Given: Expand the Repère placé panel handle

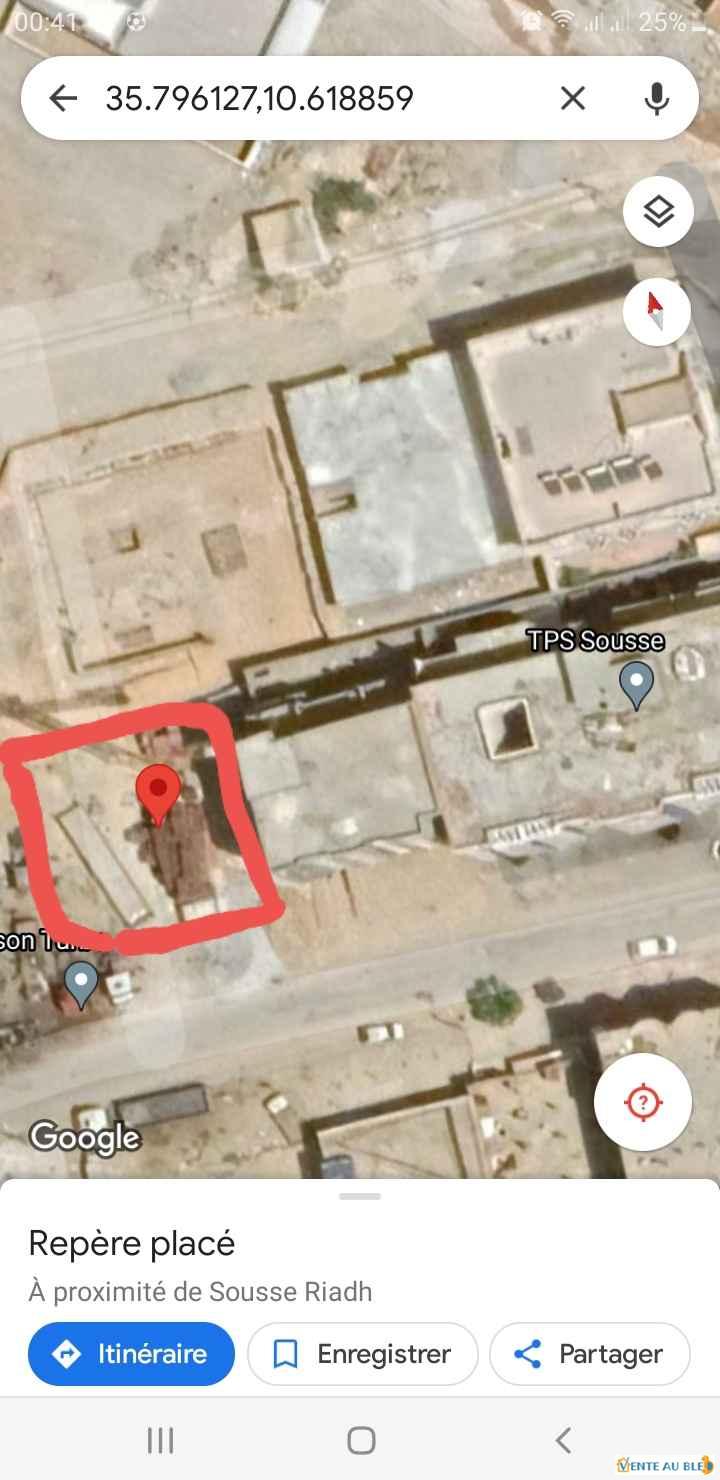Looking at the screenshot, I should pos(360,1196).
